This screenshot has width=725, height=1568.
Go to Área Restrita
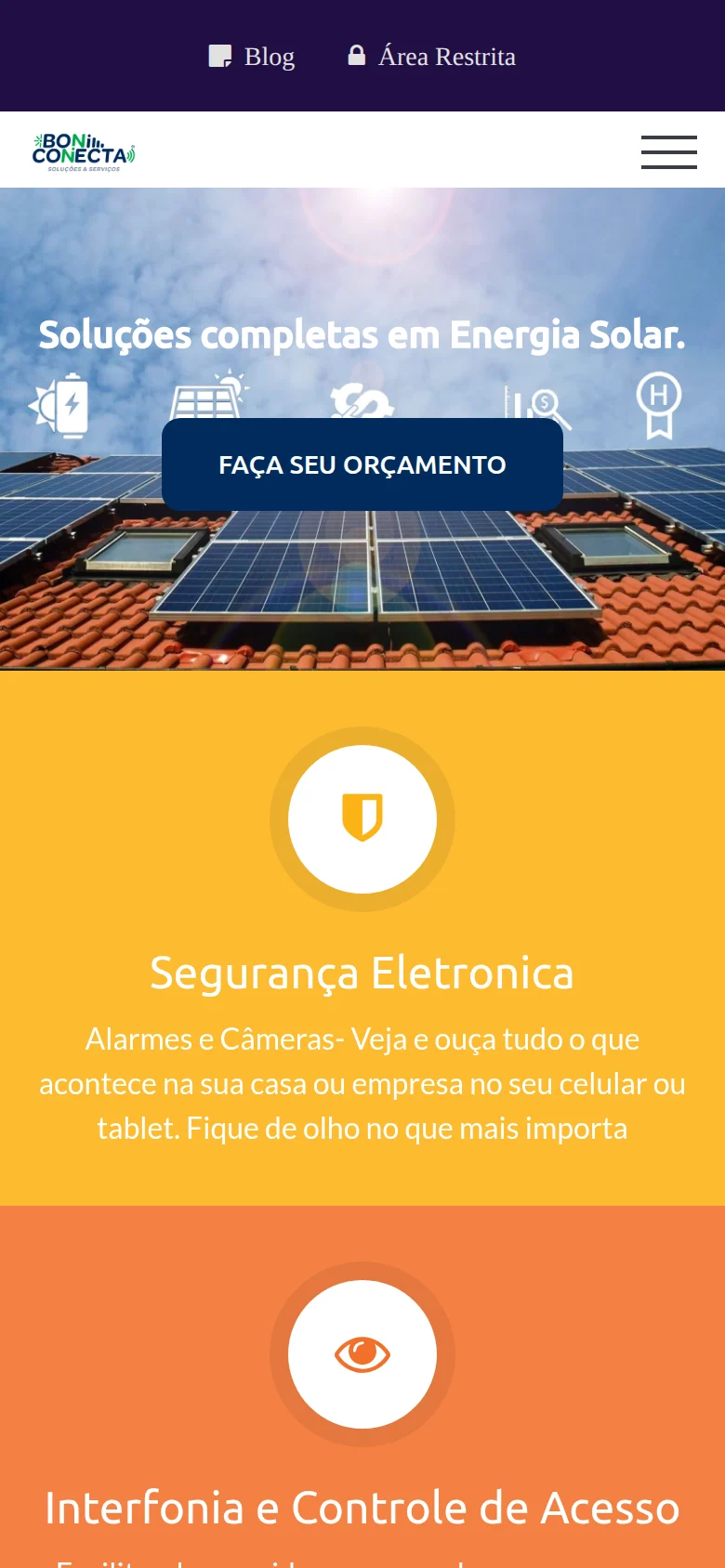pyautogui.click(x=431, y=57)
